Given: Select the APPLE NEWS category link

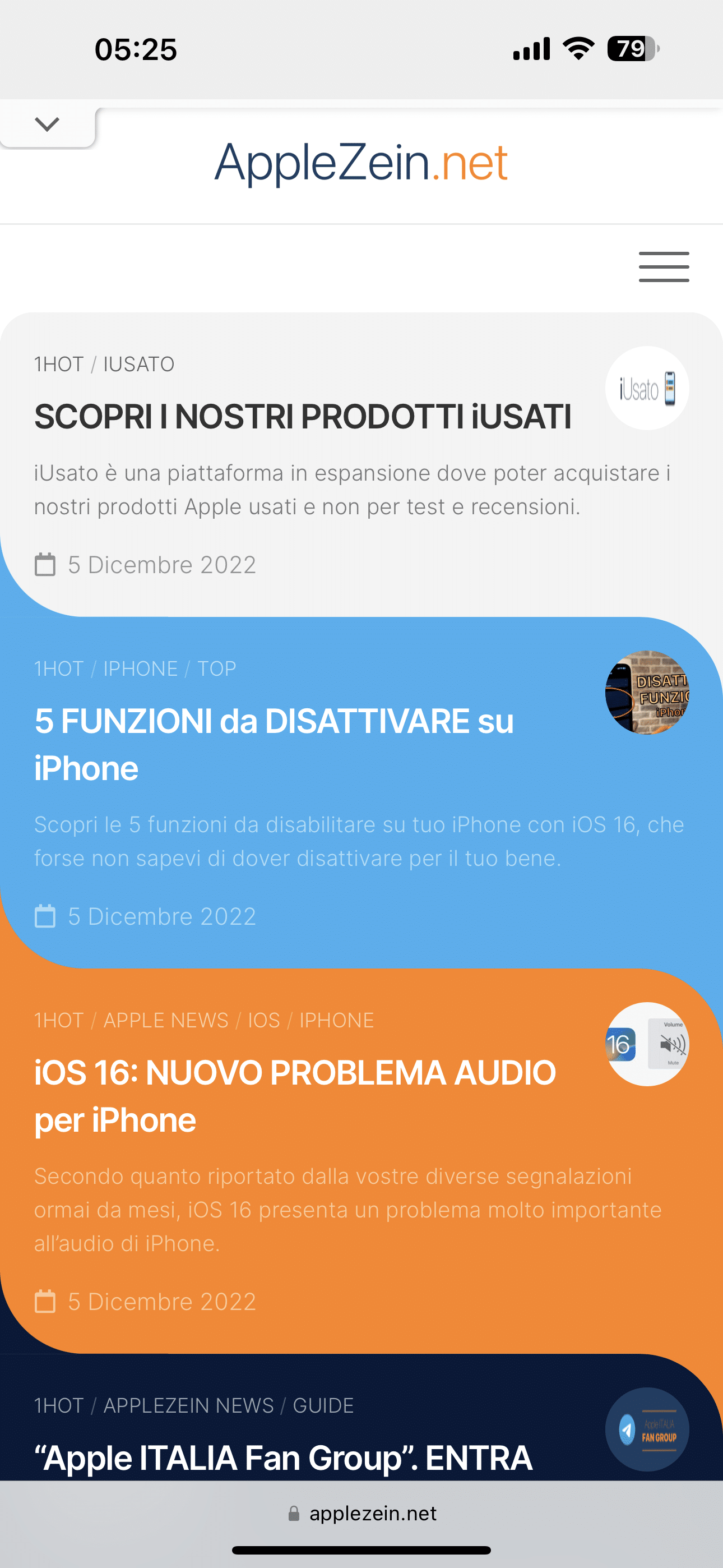Looking at the screenshot, I should coord(165,1020).
